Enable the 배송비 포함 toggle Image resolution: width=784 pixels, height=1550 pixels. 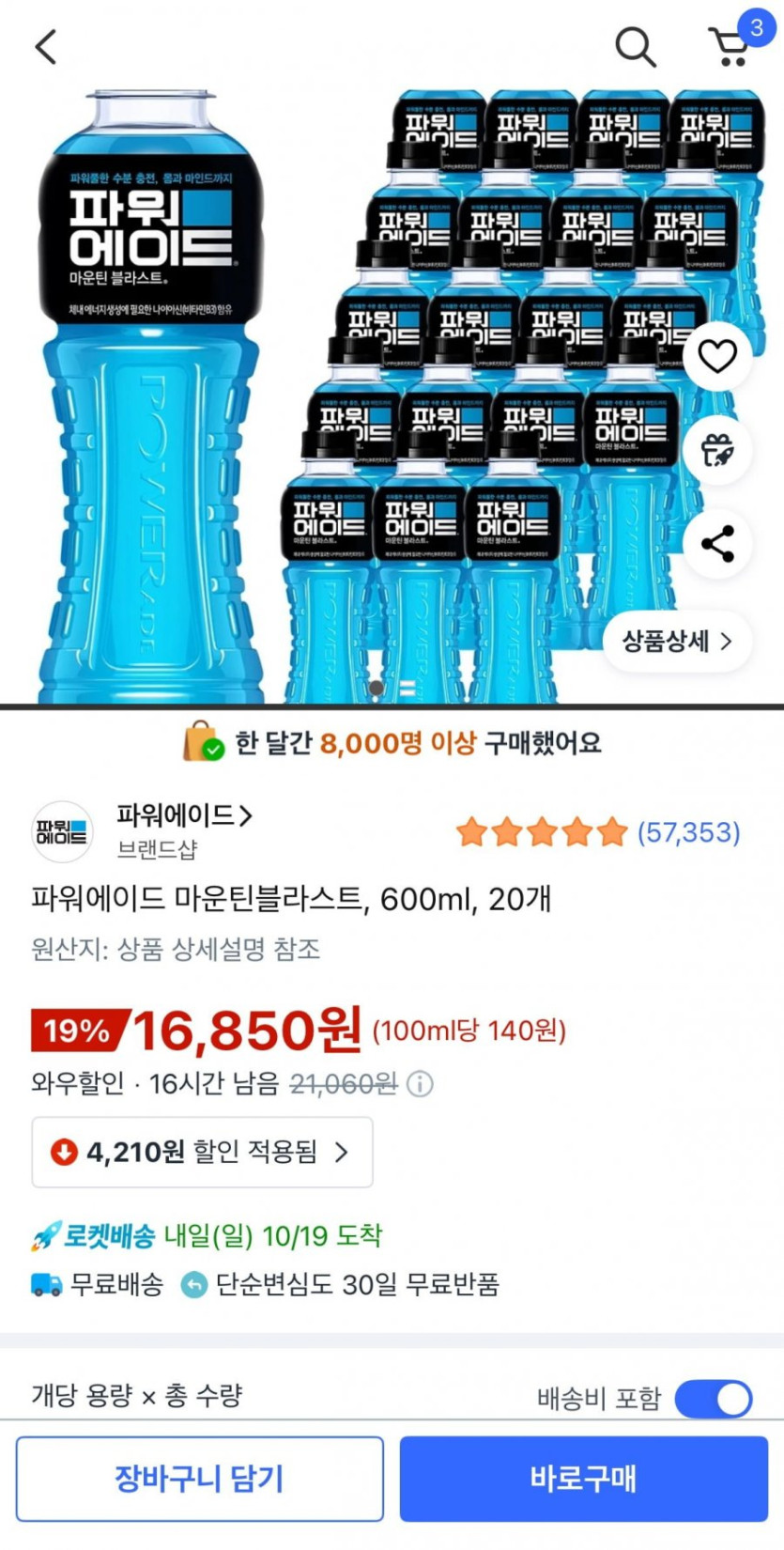click(x=714, y=1399)
